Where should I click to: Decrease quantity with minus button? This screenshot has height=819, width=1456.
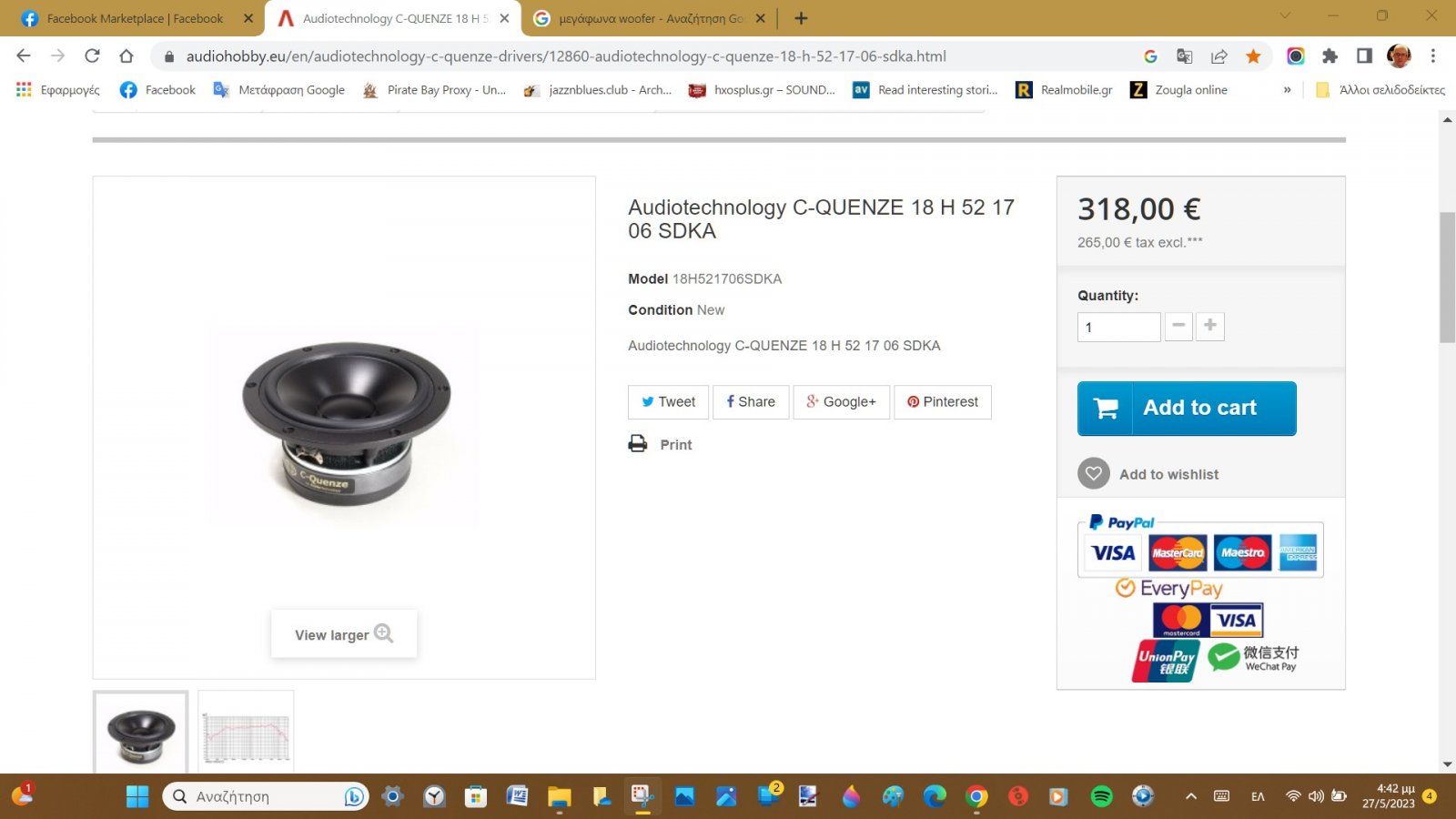1178,326
